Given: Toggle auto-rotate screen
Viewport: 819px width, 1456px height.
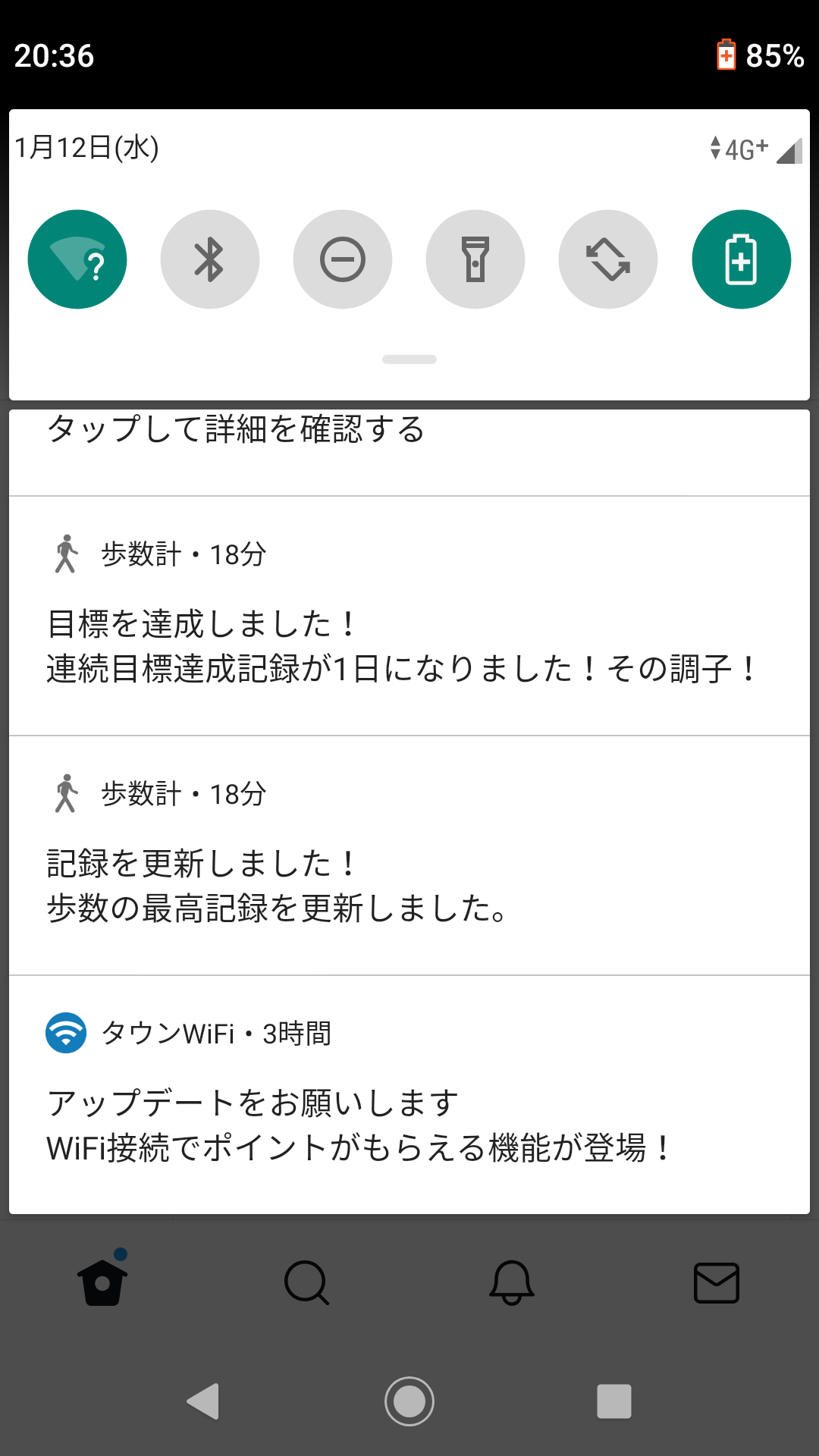Looking at the screenshot, I should [x=608, y=259].
